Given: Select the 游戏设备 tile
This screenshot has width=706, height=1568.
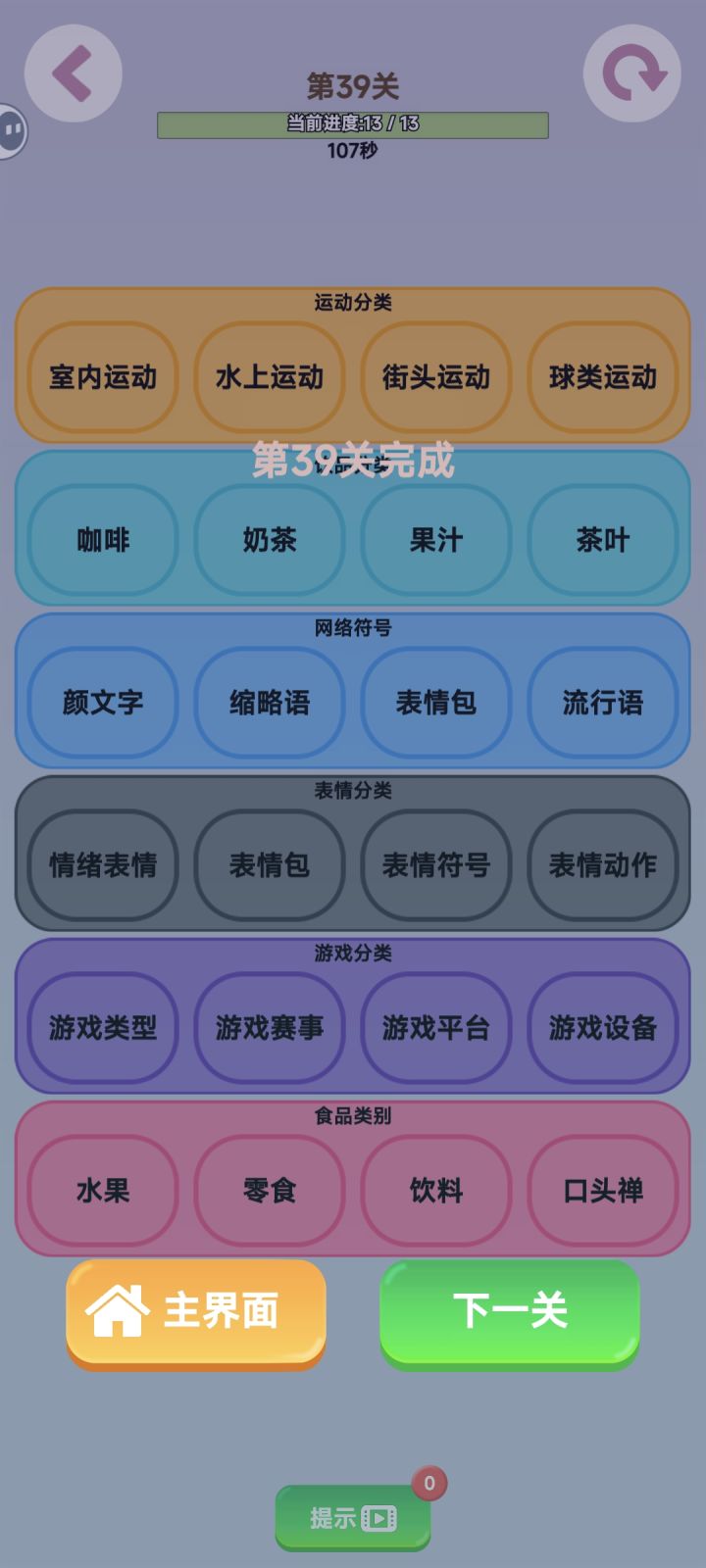Looking at the screenshot, I should (604, 1028).
